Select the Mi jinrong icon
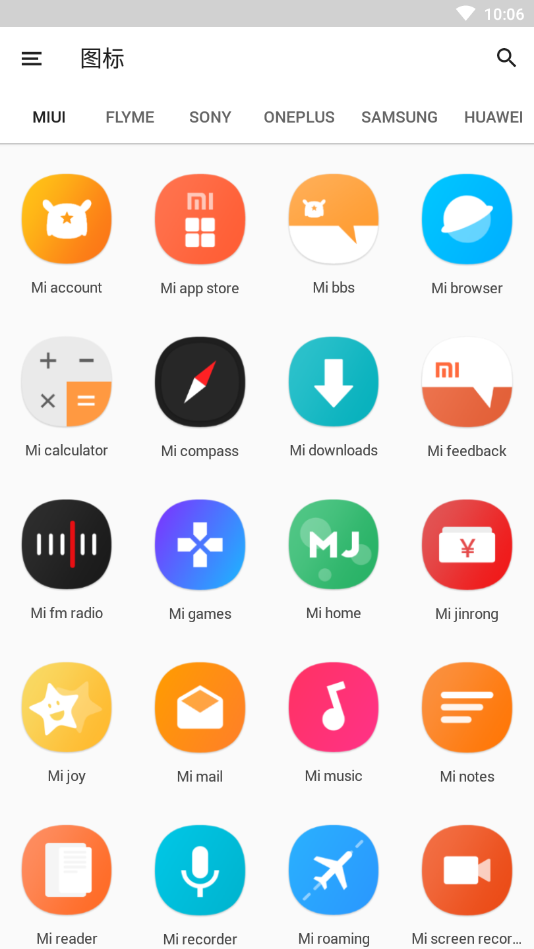 [467, 545]
